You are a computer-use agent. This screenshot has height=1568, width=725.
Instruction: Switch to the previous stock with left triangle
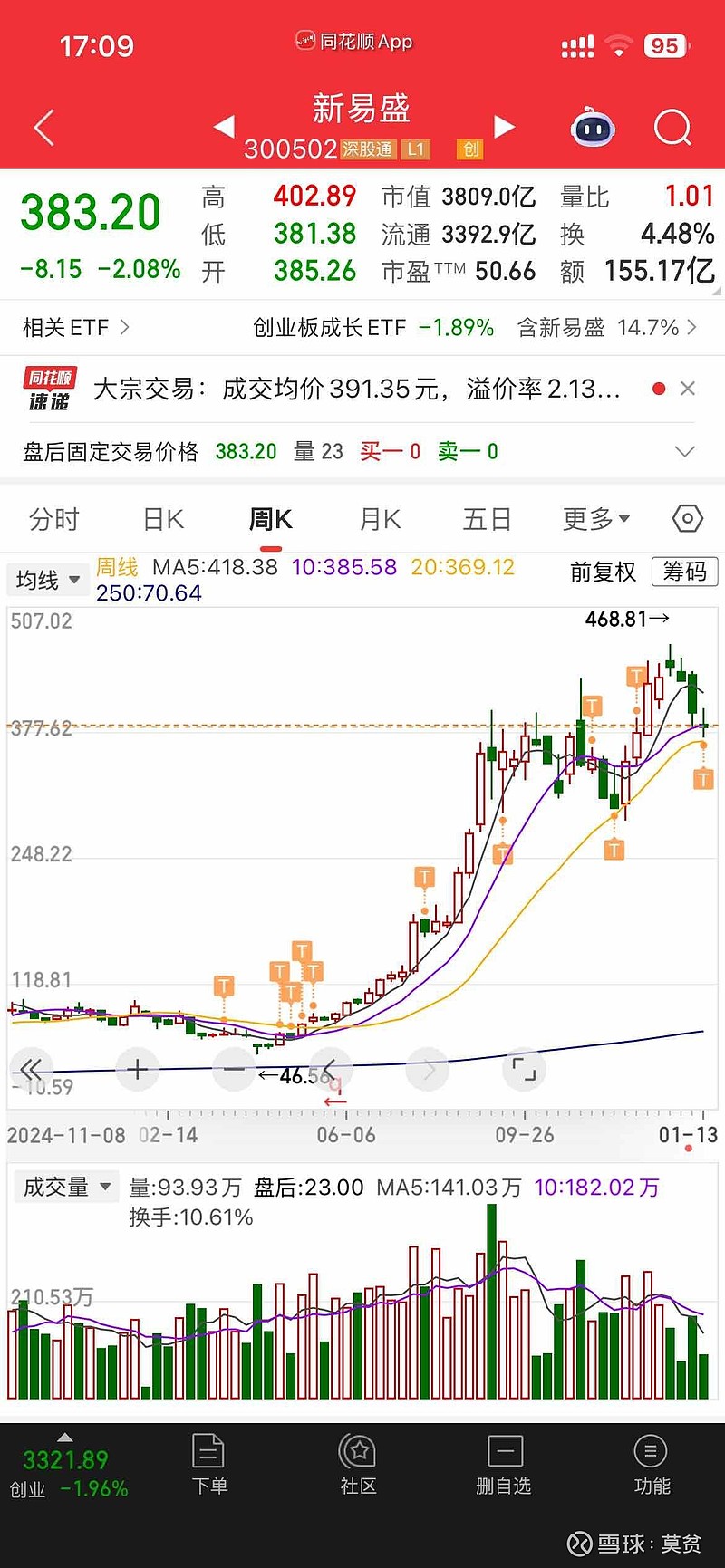click(224, 127)
